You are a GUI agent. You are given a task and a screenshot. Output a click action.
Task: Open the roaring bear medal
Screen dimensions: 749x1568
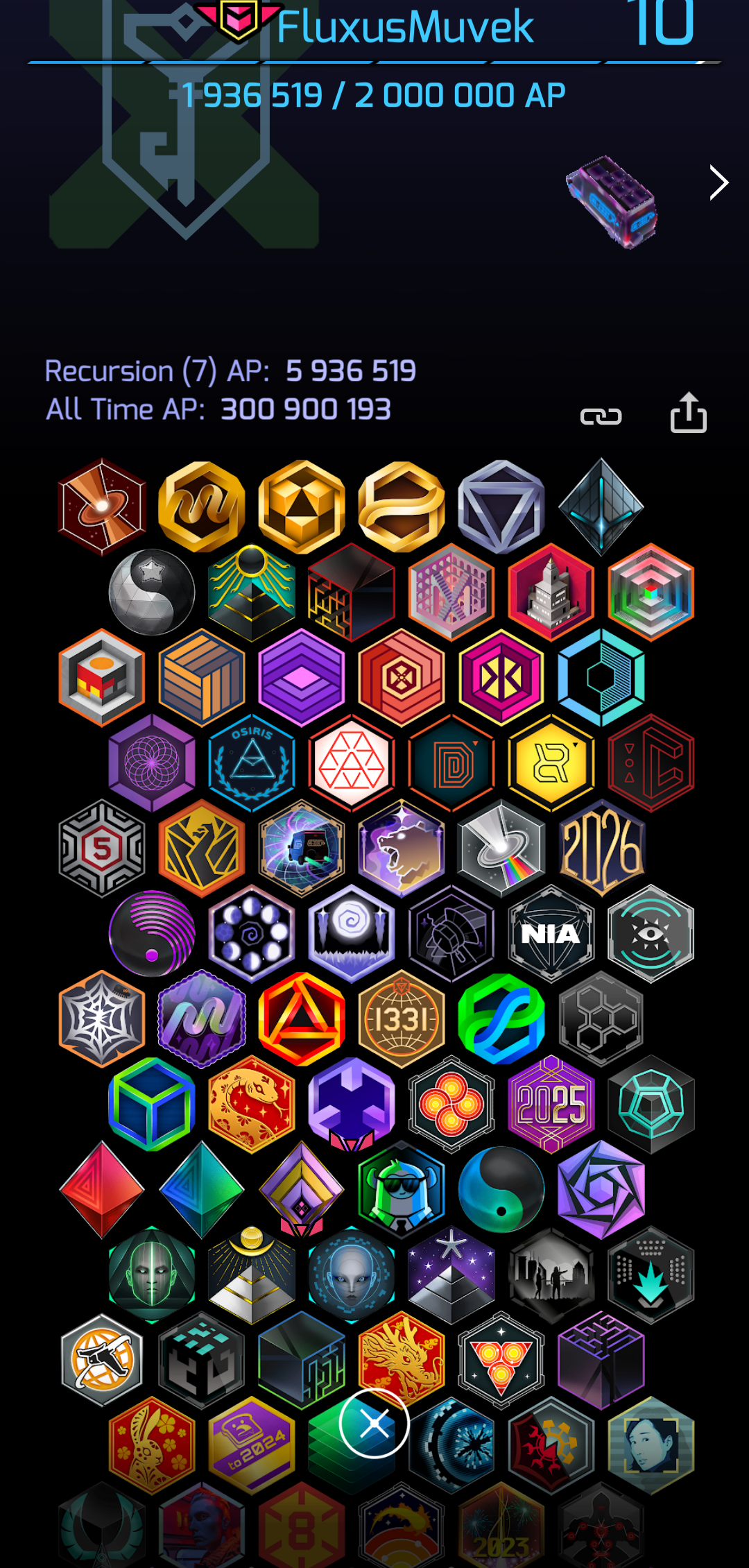(x=402, y=848)
